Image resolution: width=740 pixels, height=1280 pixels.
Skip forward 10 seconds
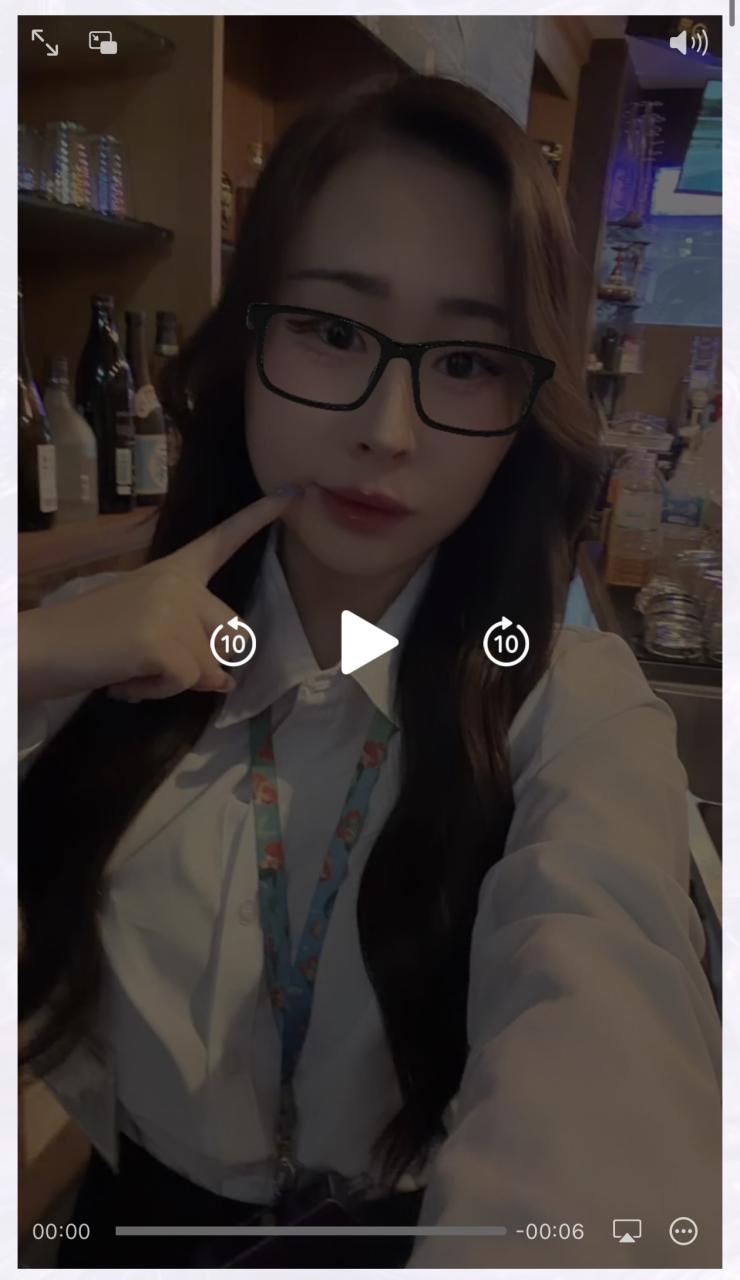tap(506, 642)
